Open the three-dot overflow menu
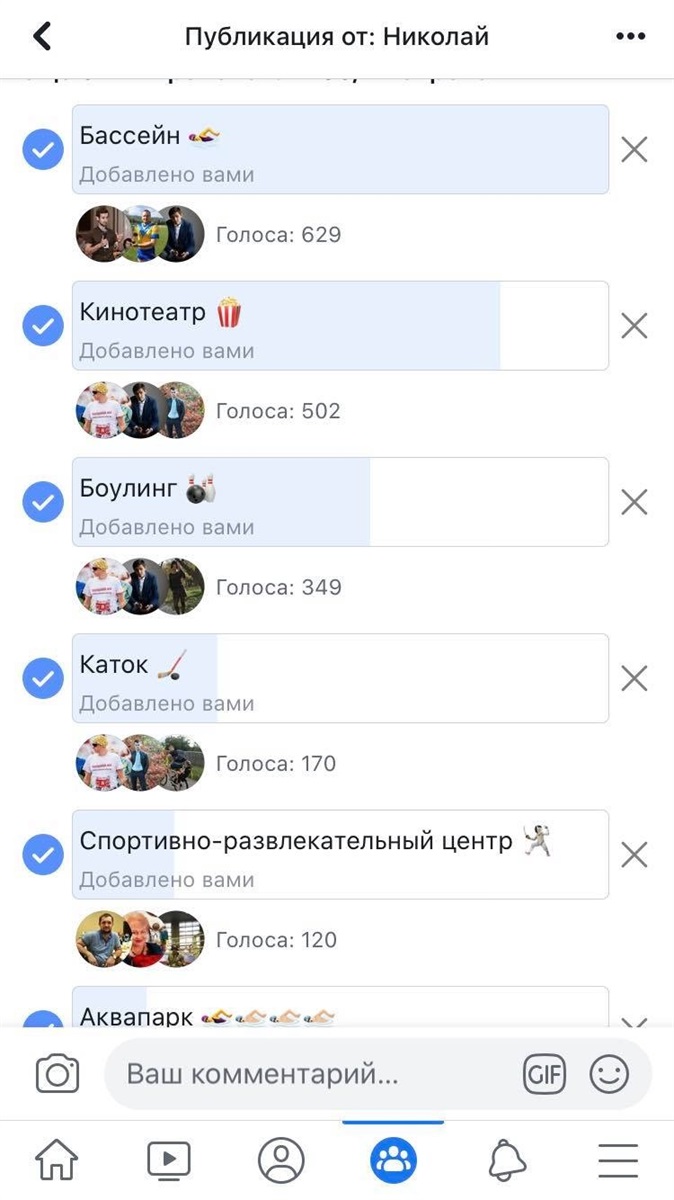The width and height of the screenshot is (674, 1200). (x=630, y=37)
